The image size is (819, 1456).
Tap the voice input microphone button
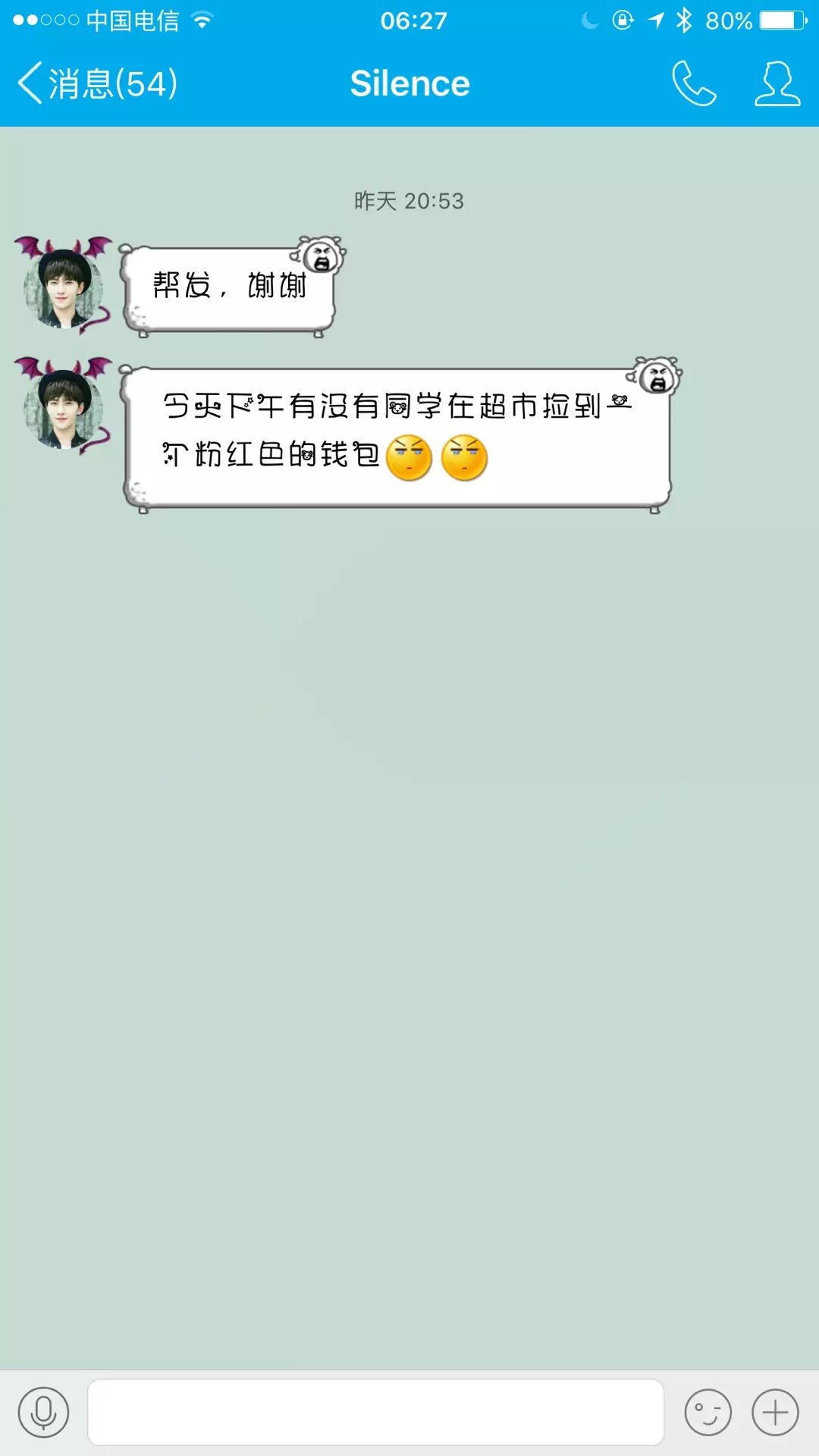[x=43, y=1412]
